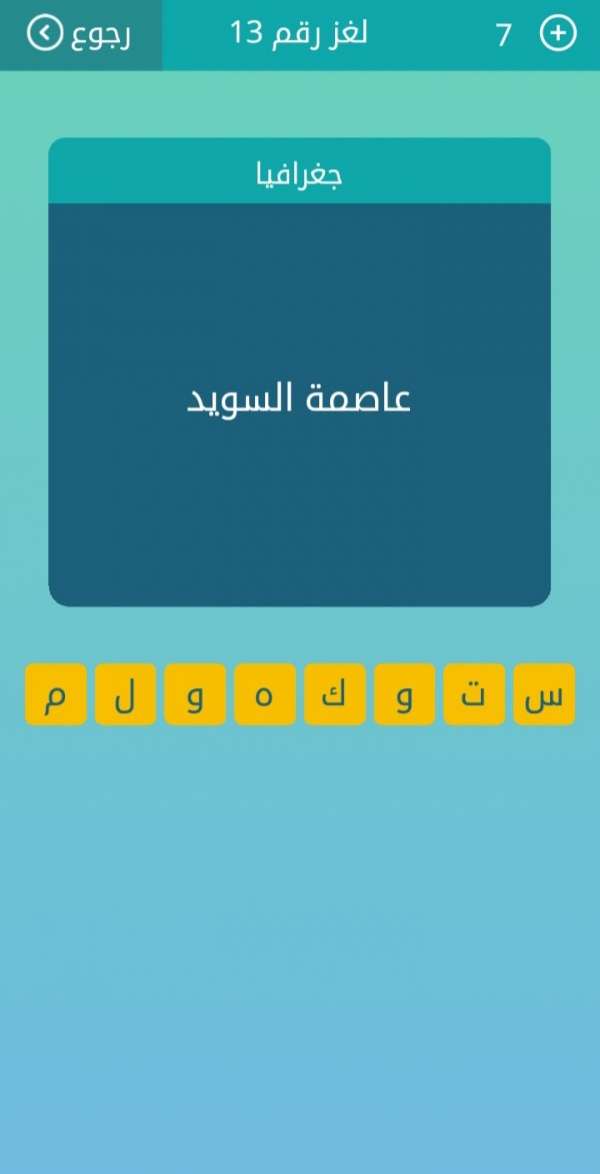Pick the letter tile م
This screenshot has height=1174, width=600.
55,694
